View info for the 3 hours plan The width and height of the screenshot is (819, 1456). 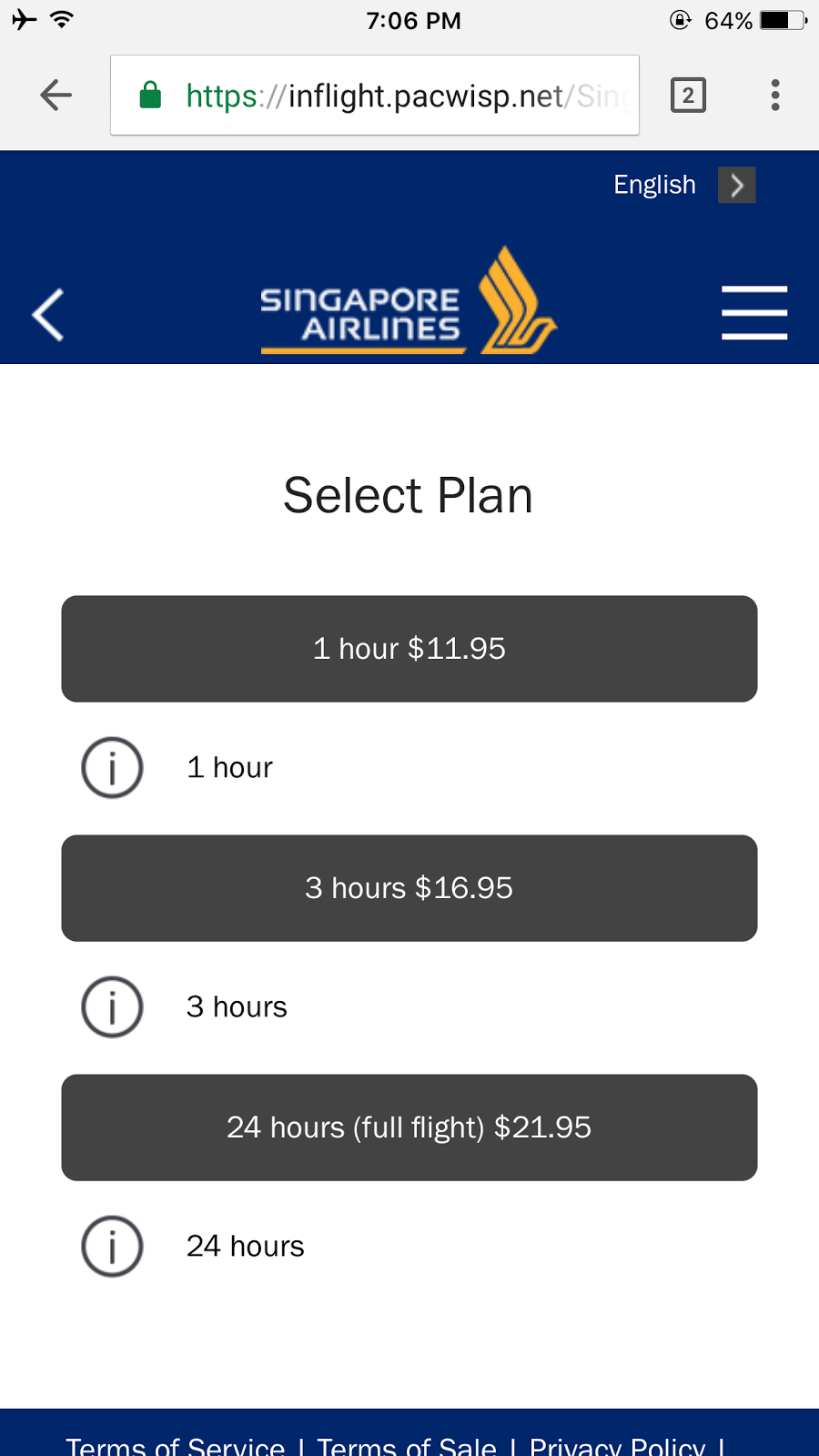pyautogui.click(x=112, y=1006)
